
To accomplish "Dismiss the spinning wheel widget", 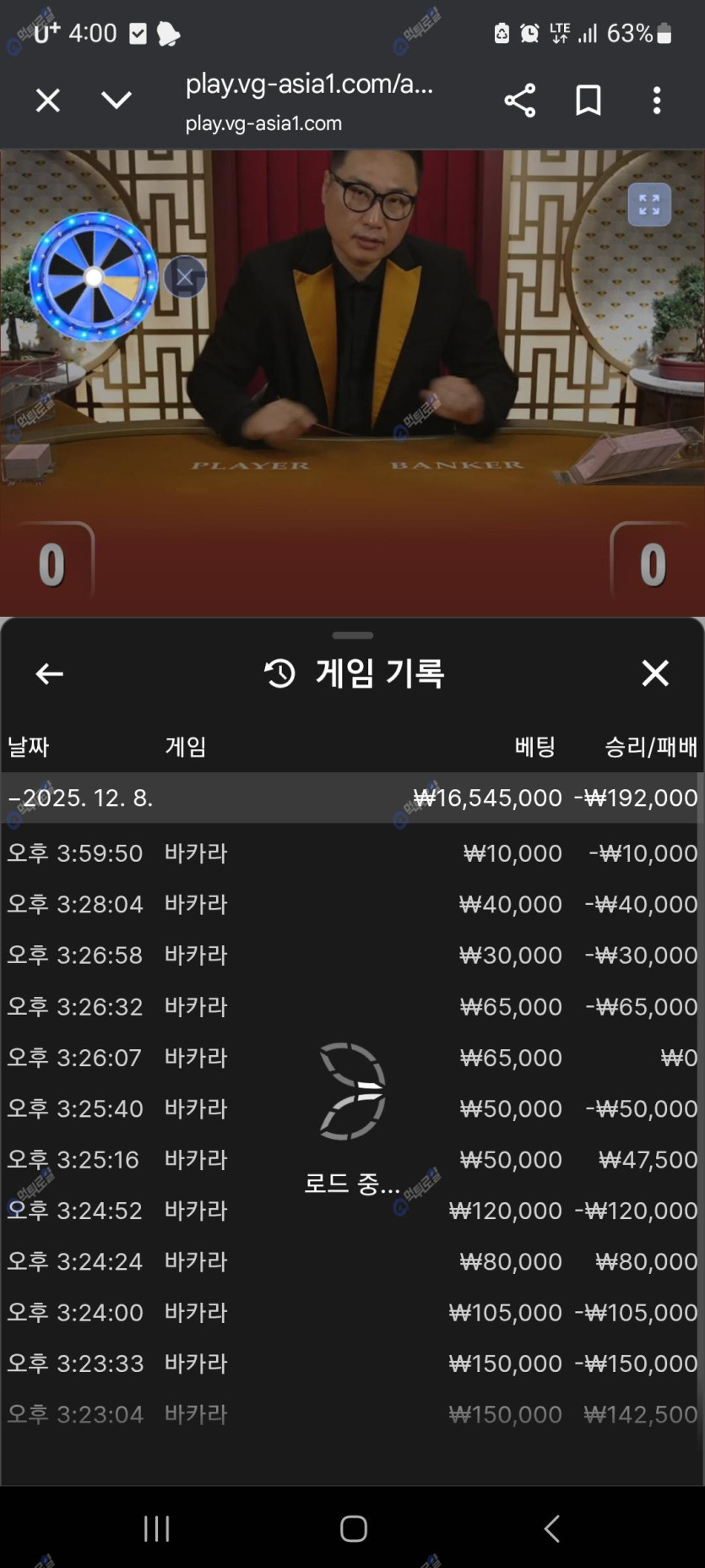I will pyautogui.click(x=185, y=277).
